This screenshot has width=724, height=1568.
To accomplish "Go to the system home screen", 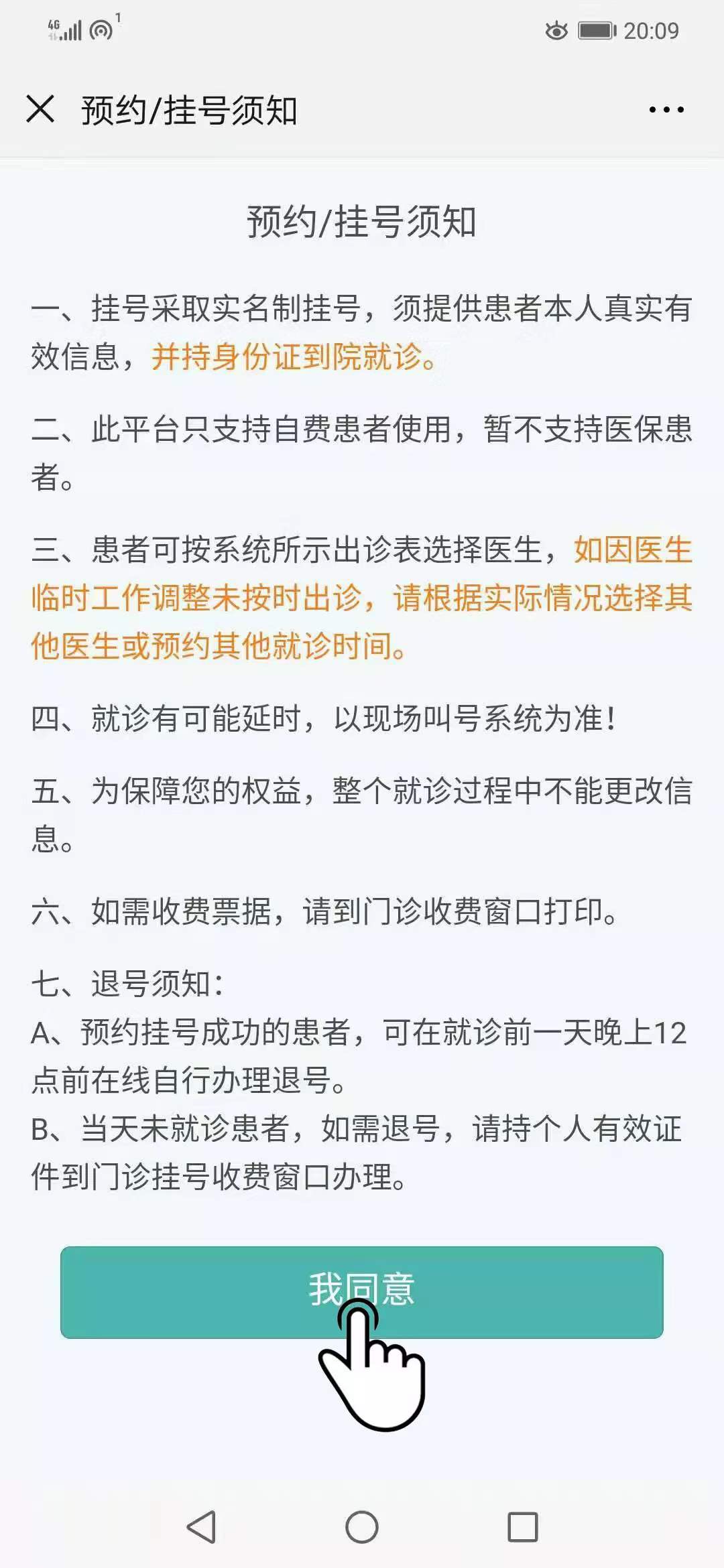I will point(362,1527).
